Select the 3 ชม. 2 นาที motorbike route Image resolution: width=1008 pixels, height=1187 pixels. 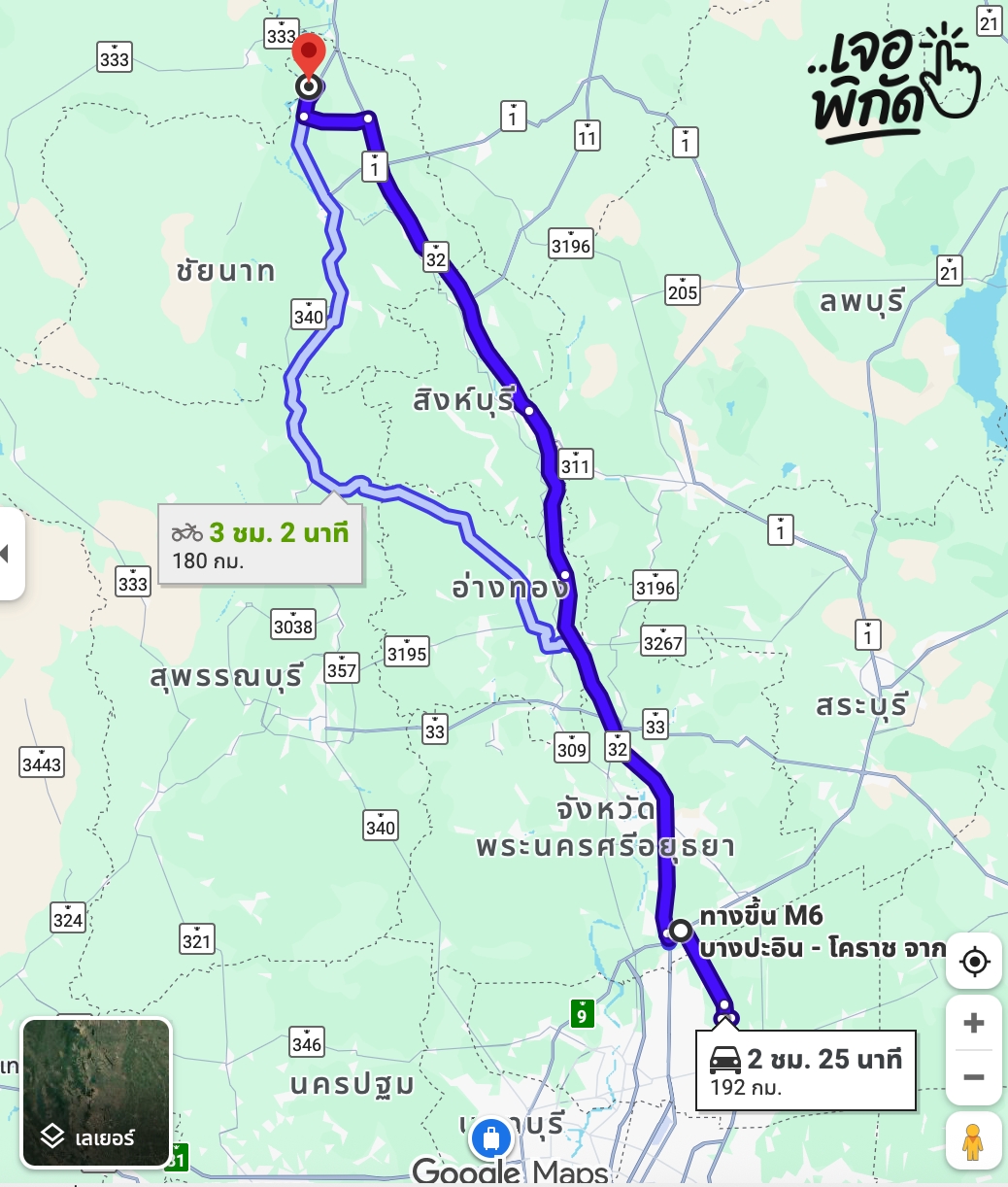click(x=260, y=544)
